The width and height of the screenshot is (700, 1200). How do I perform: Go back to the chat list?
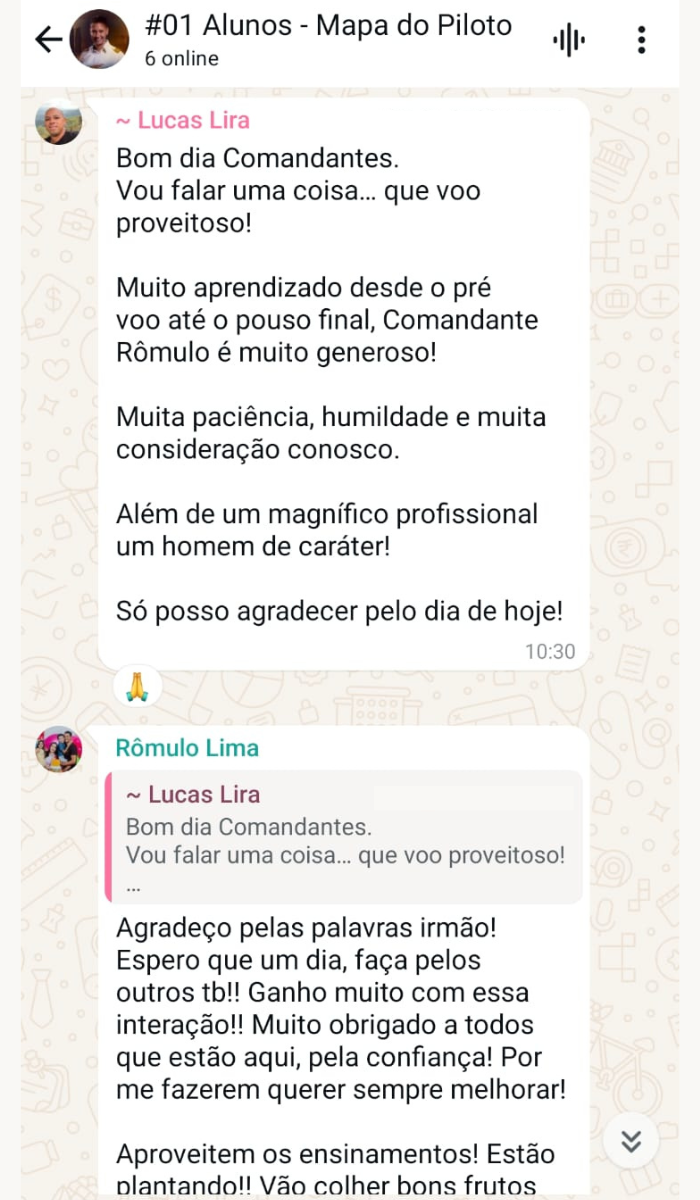(47, 40)
